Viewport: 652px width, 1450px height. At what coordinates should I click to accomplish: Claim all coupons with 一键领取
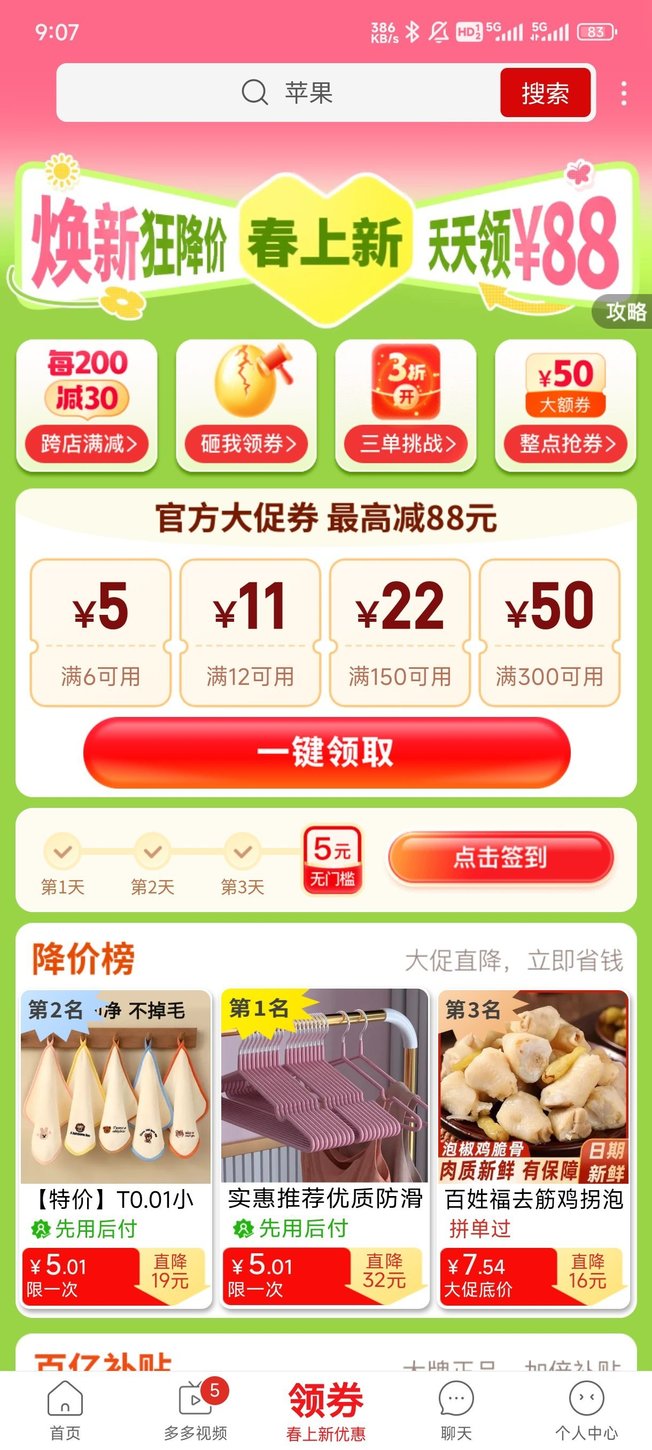(326, 753)
